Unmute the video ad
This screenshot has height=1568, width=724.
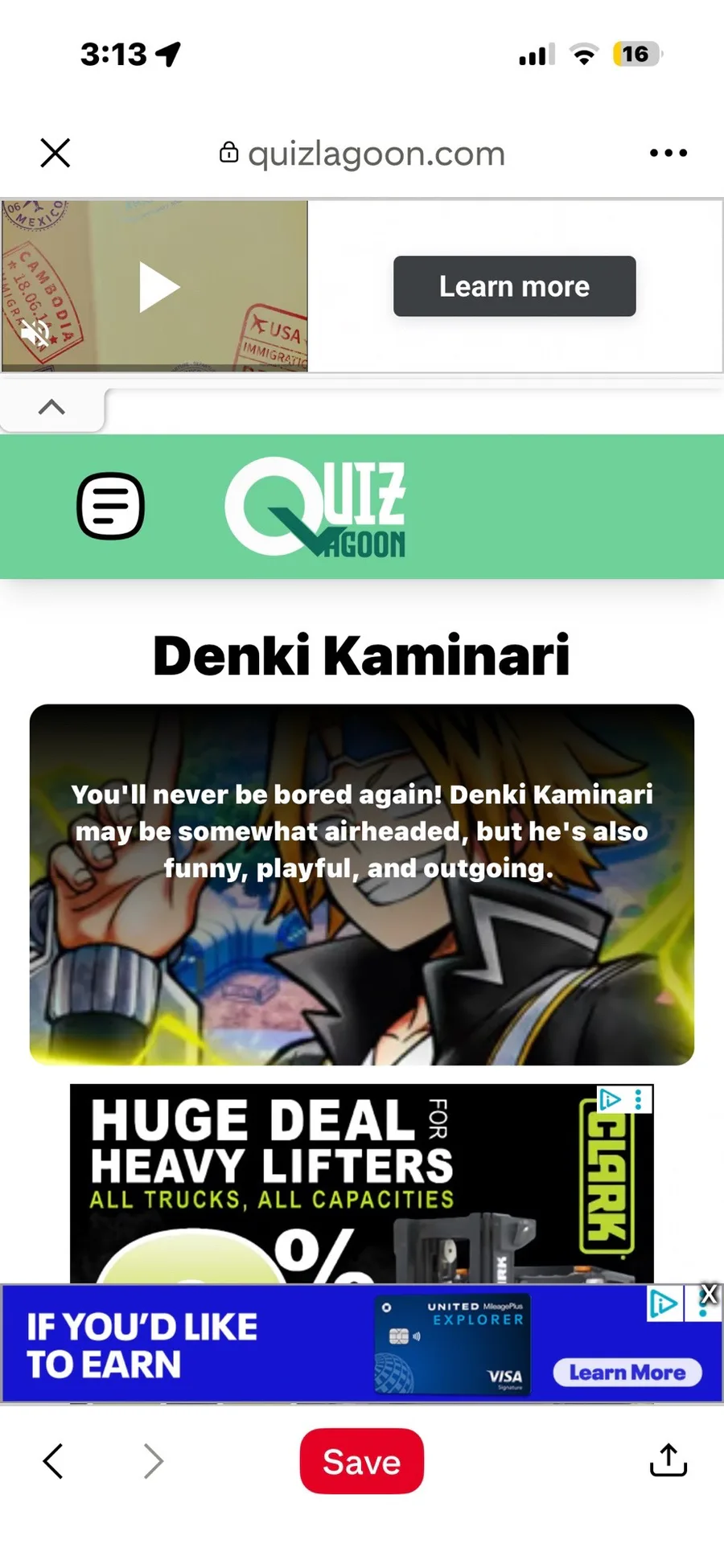click(35, 332)
